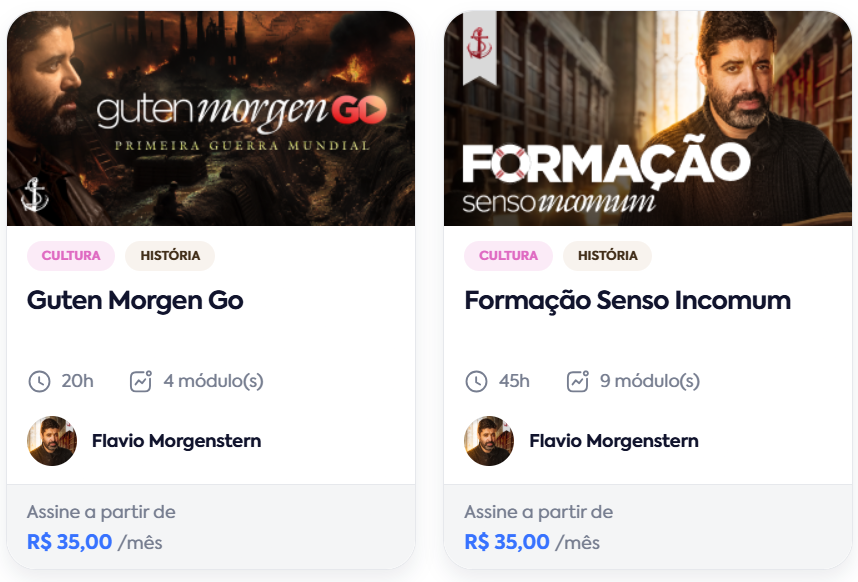This screenshot has height=582, width=858.
Task: Select the História chip on Guten Morgen Go
Action: [x=170, y=256]
